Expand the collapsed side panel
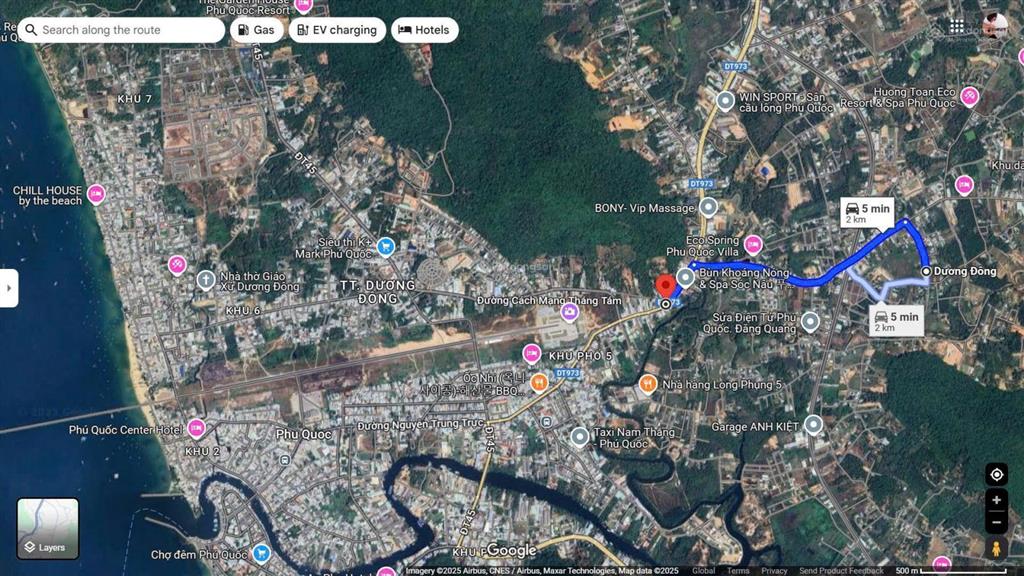This screenshot has width=1024, height=576. 9,288
